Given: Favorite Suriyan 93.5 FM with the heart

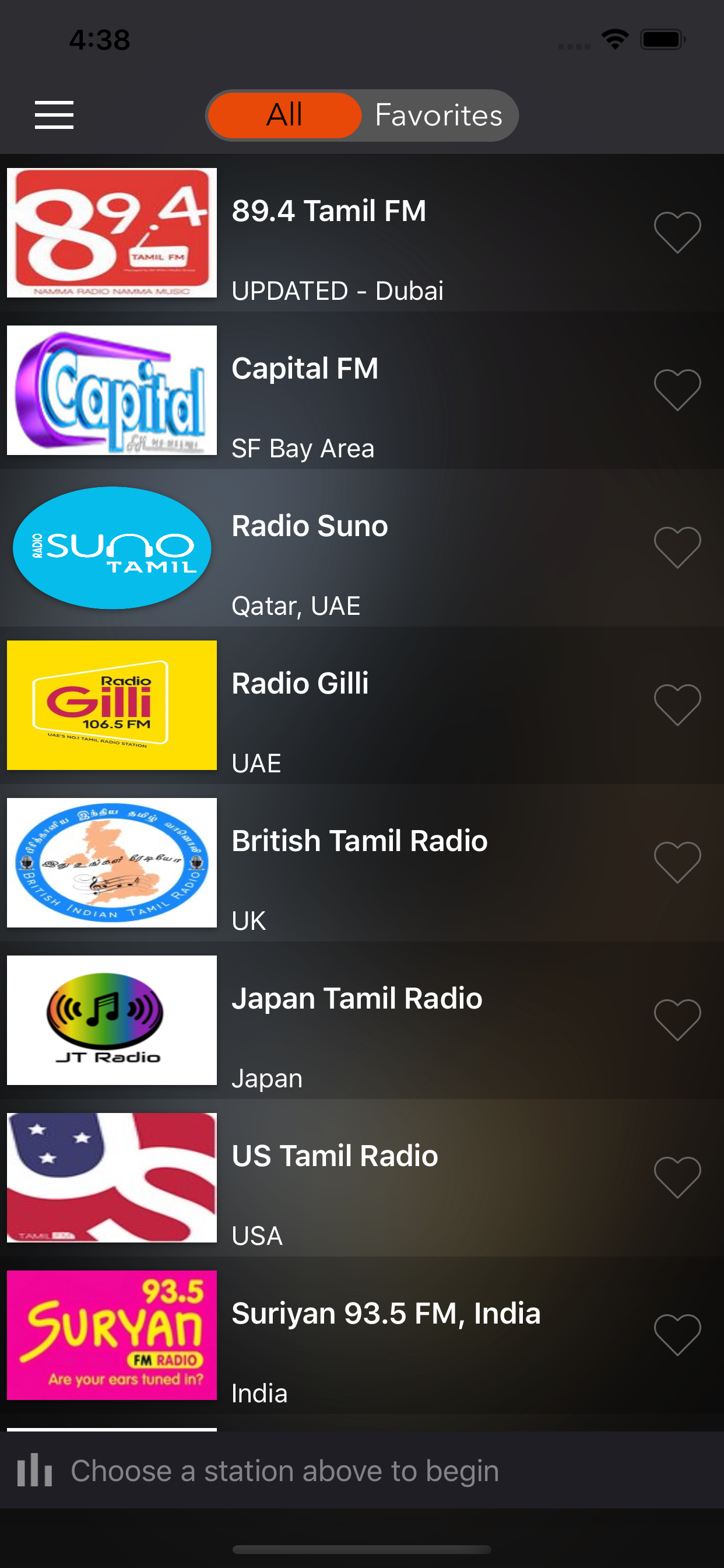Looking at the screenshot, I should pyautogui.click(x=677, y=1335).
